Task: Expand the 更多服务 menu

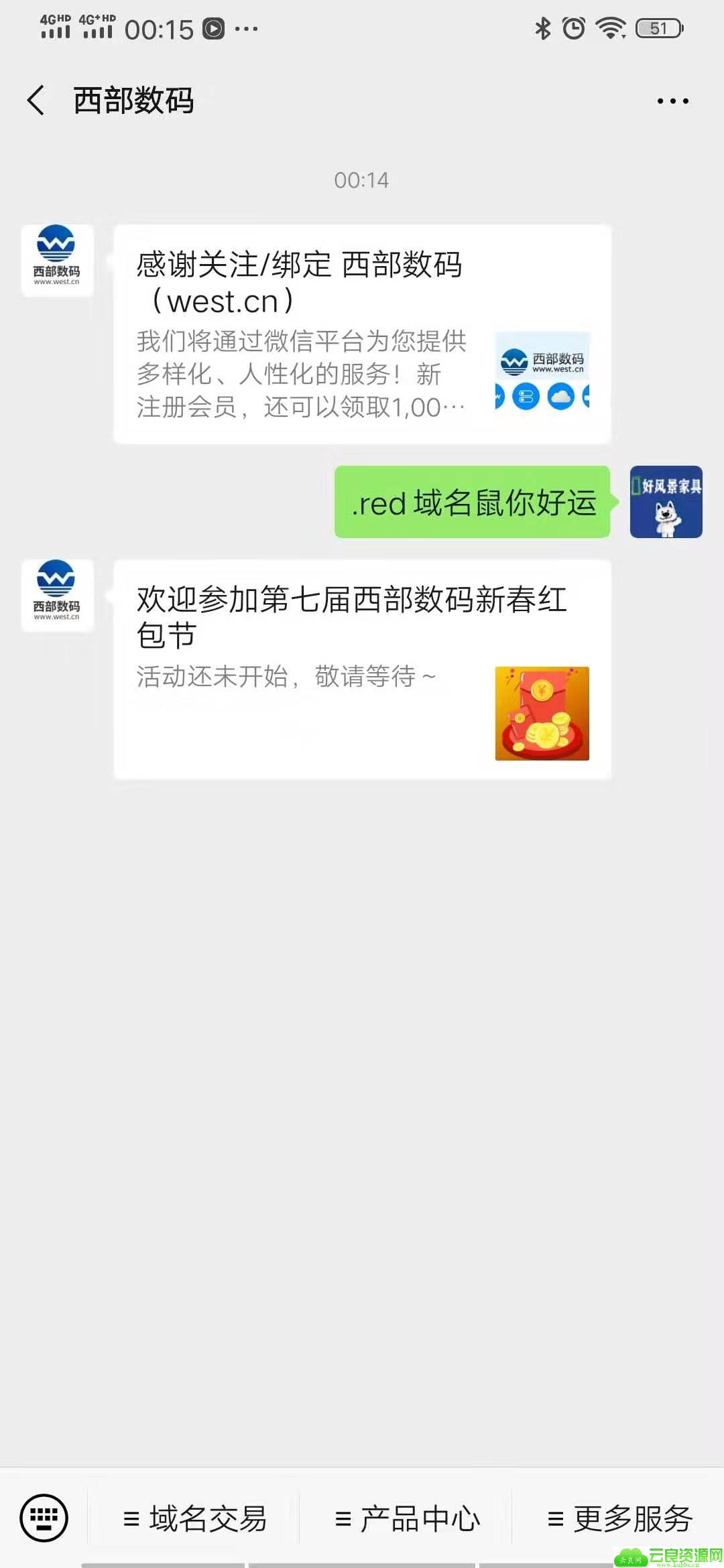Action: point(619,1518)
